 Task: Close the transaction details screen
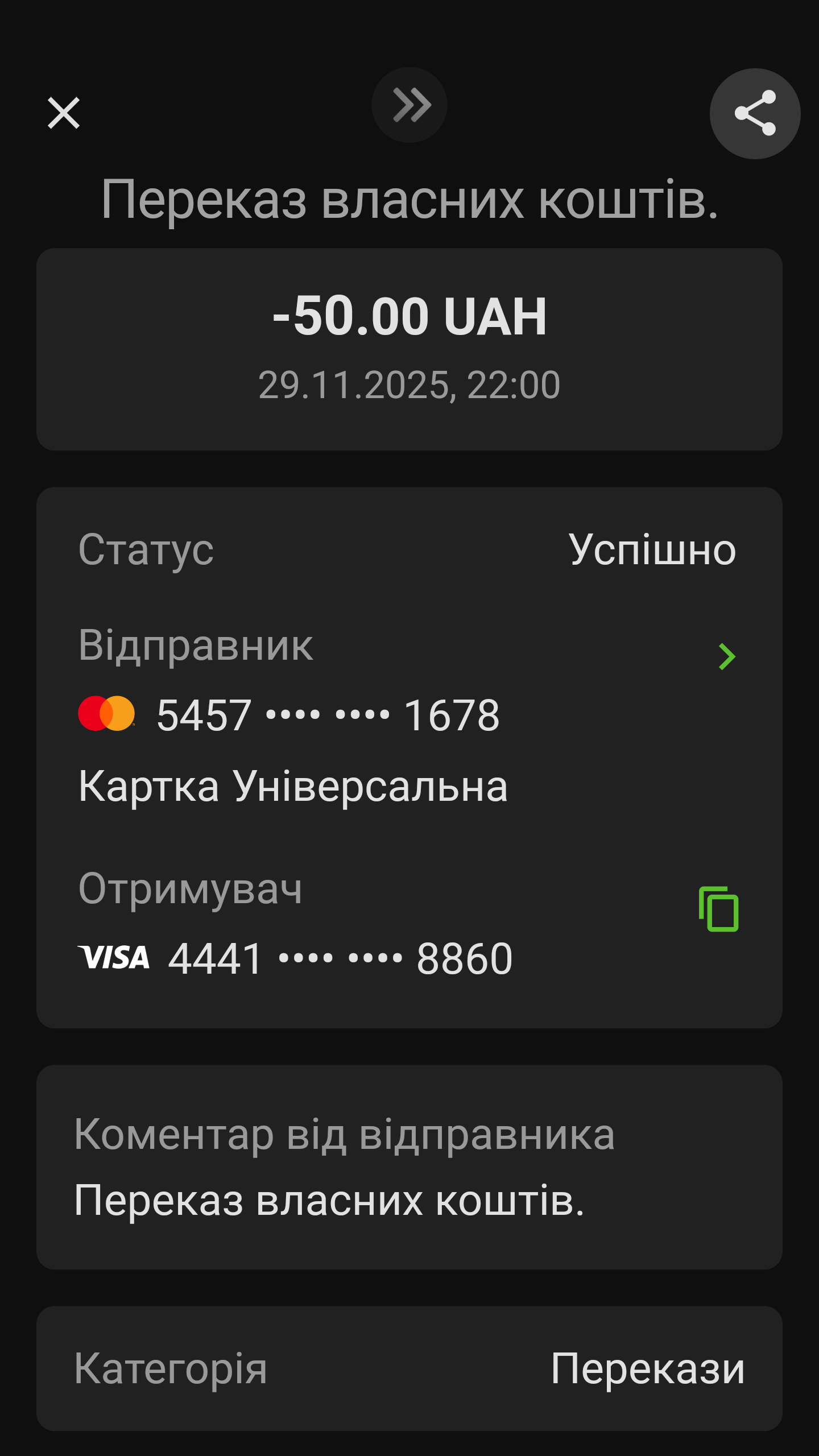64,113
